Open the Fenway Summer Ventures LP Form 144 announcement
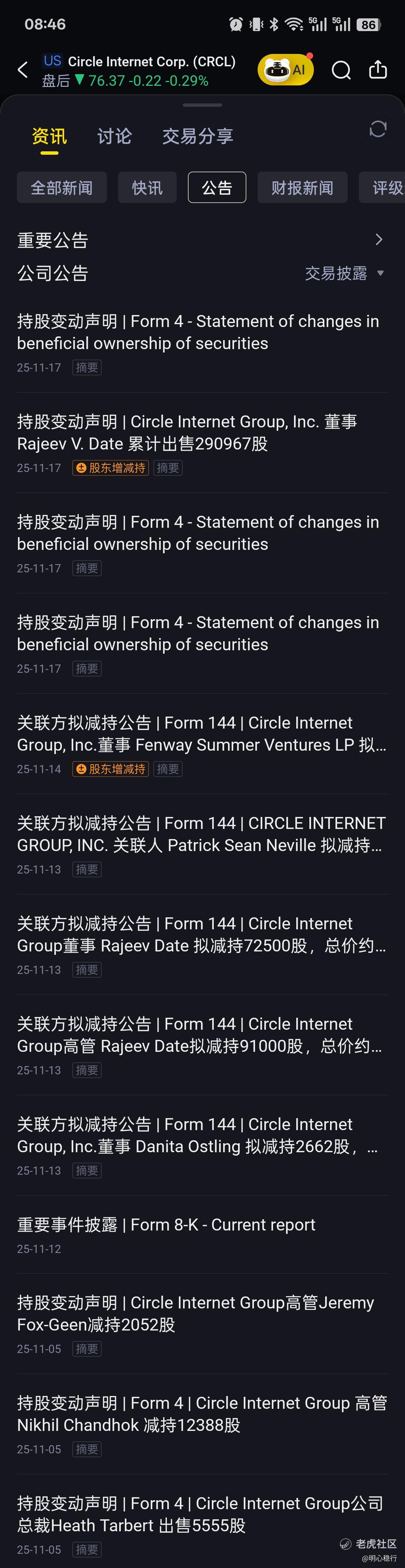This screenshot has height=1568, width=405. (201, 734)
